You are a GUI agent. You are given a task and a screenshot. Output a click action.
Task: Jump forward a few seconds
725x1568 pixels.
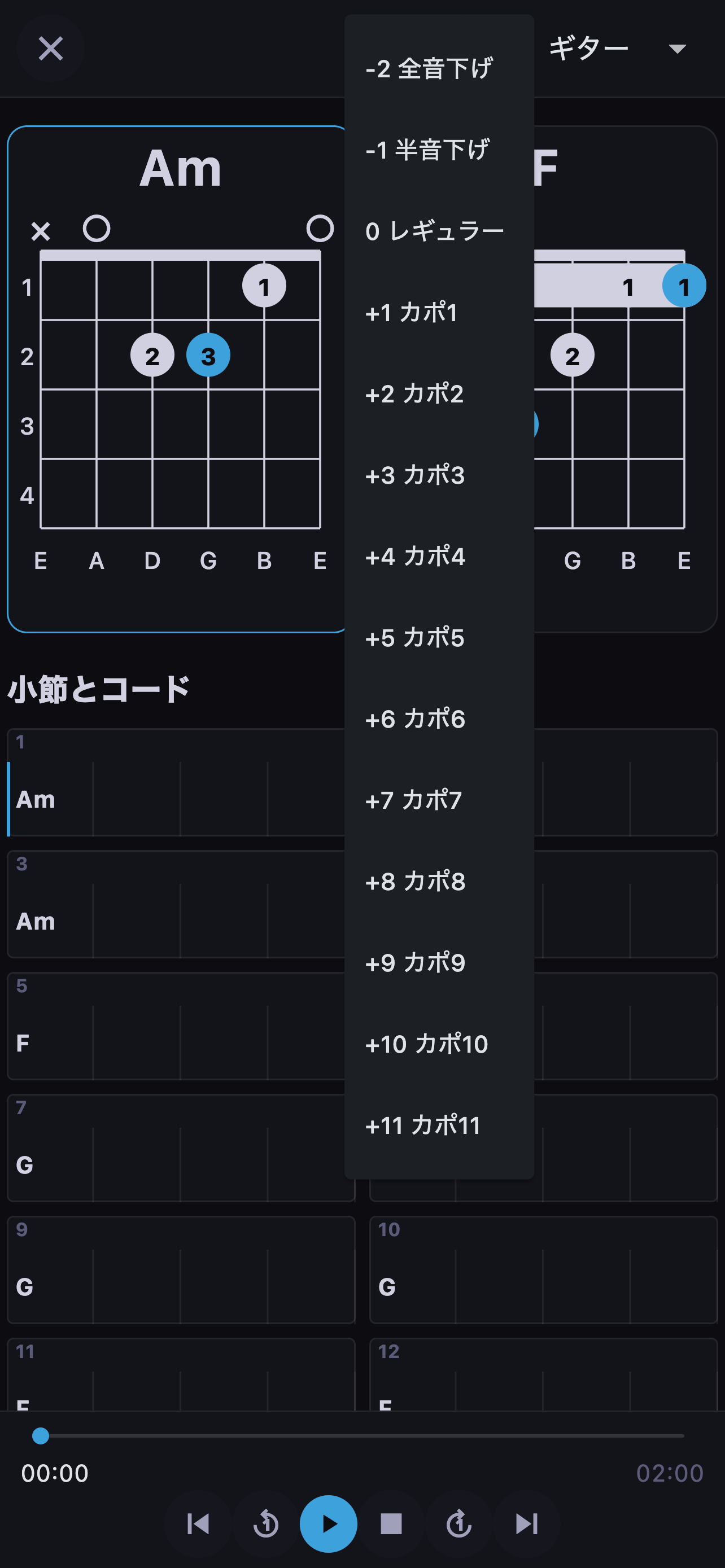459,1523
